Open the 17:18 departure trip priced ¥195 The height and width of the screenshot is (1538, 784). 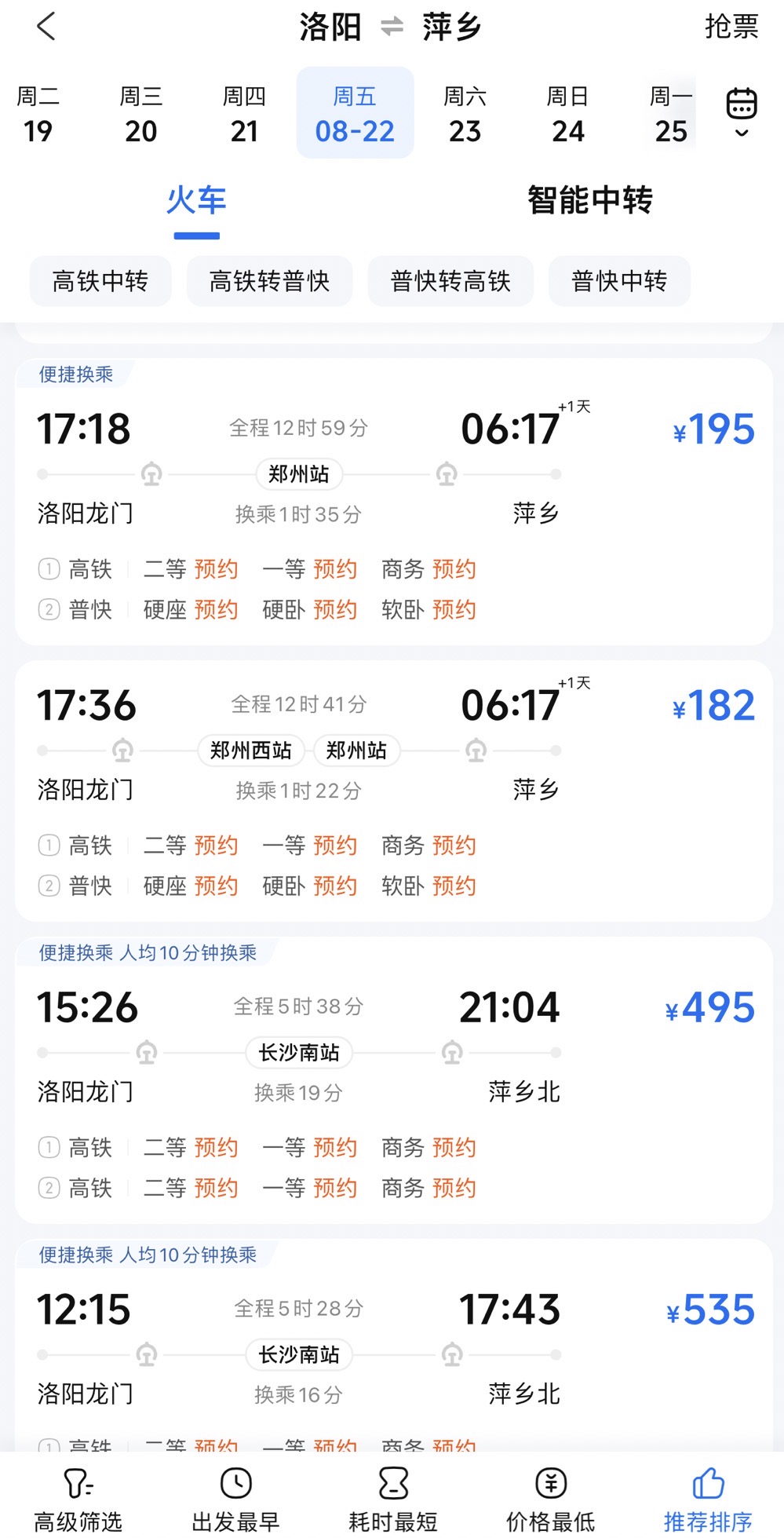click(x=393, y=502)
